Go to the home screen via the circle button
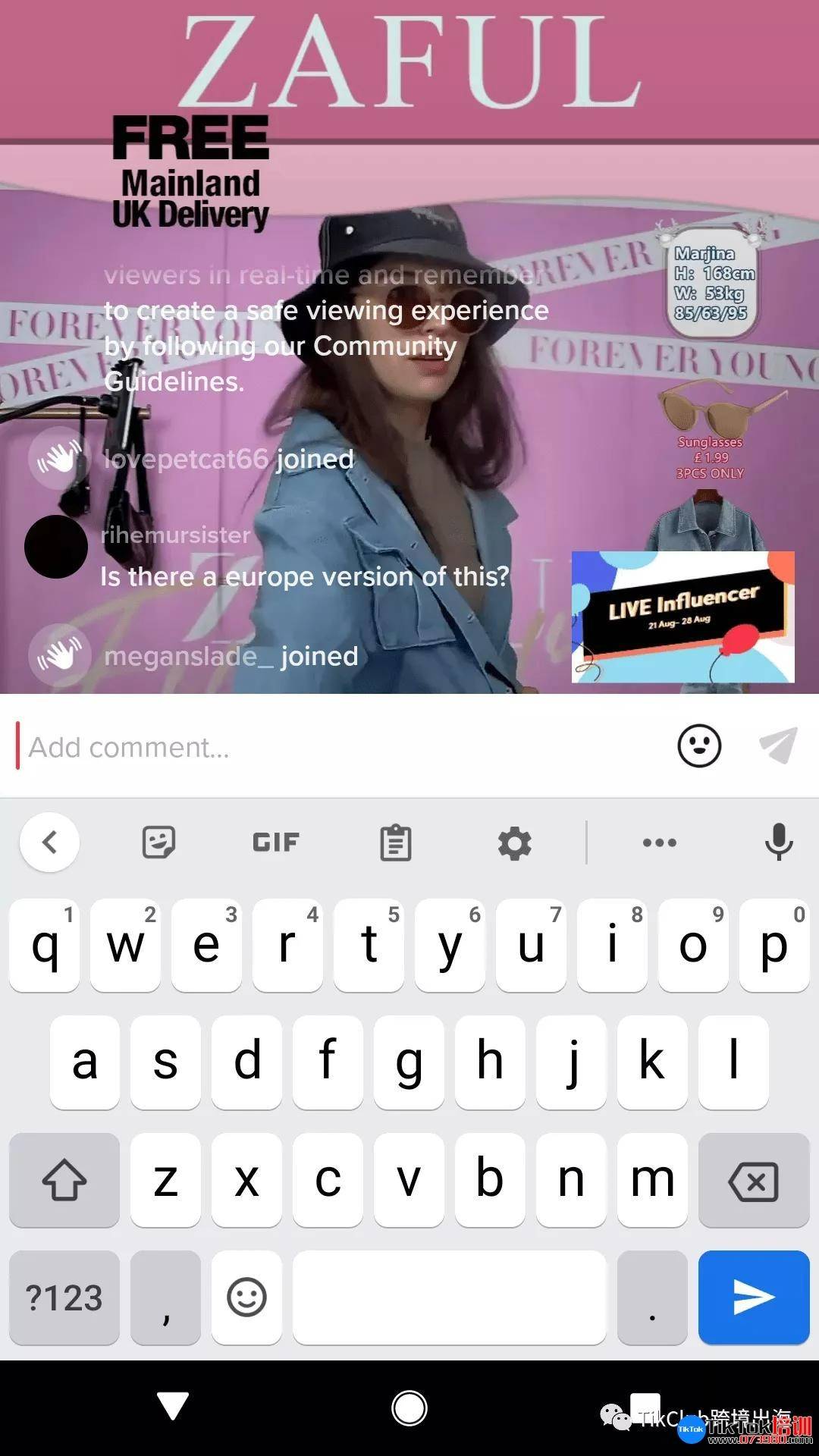Screen dimensions: 819x1456 [x=409, y=1408]
